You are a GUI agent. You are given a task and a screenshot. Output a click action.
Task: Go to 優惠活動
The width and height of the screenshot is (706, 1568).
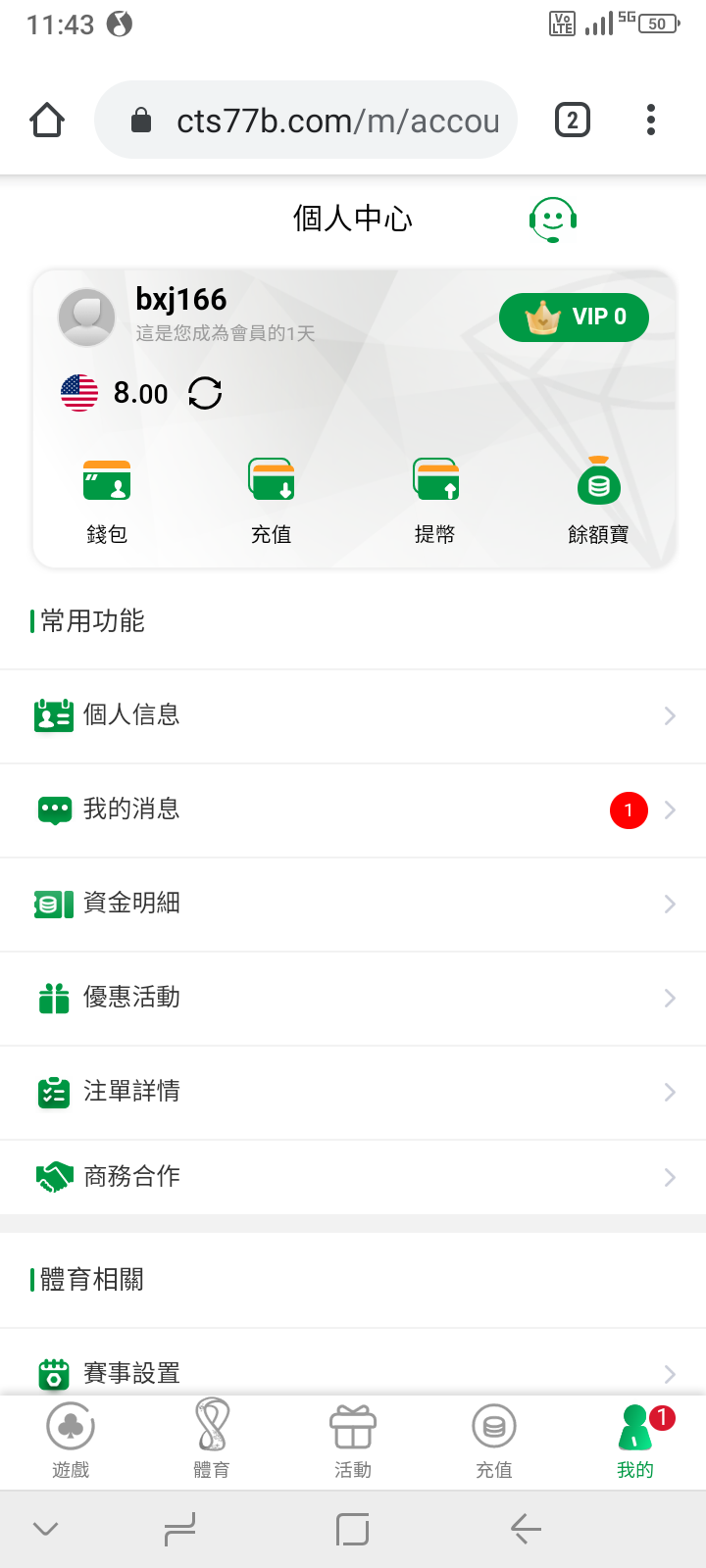(x=353, y=998)
